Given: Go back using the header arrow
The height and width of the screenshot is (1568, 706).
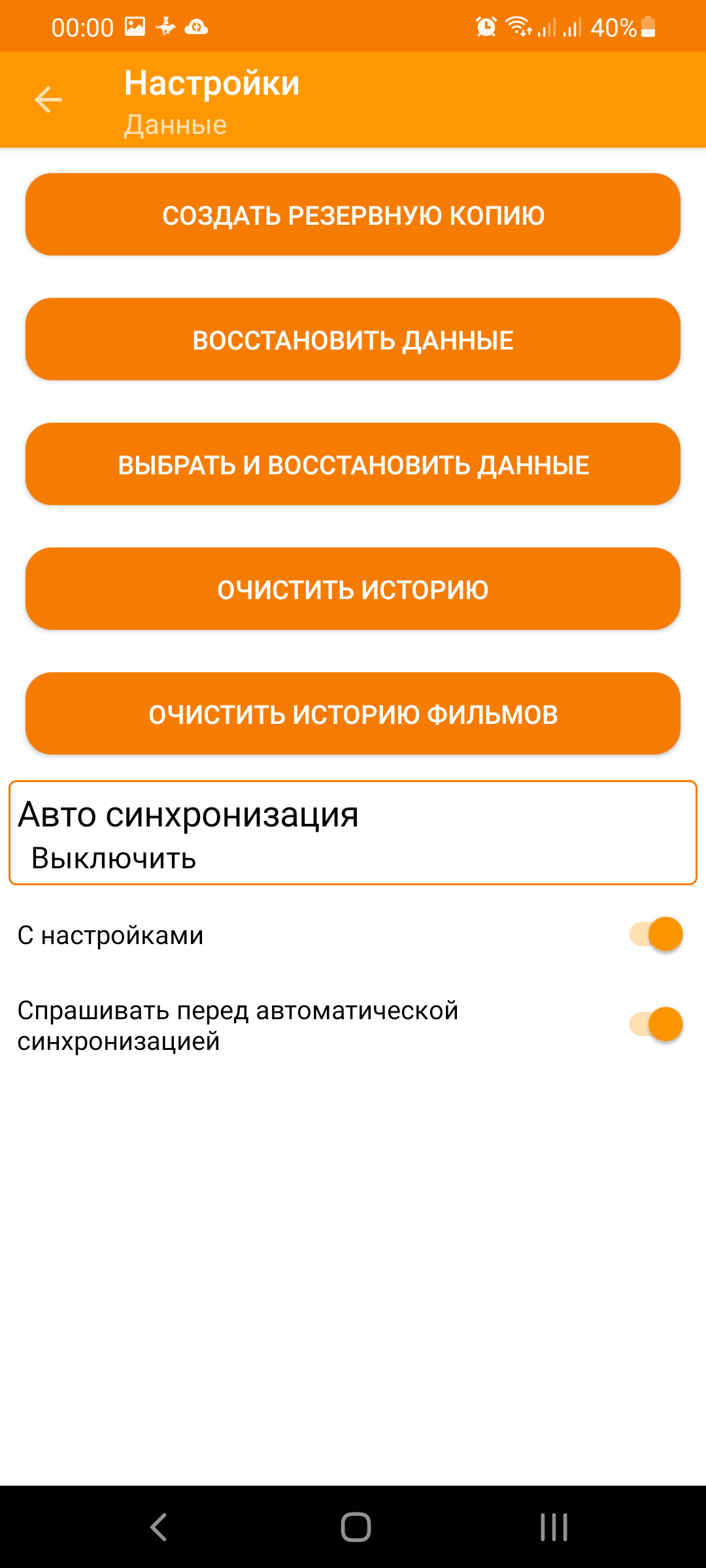Looking at the screenshot, I should coord(48,100).
